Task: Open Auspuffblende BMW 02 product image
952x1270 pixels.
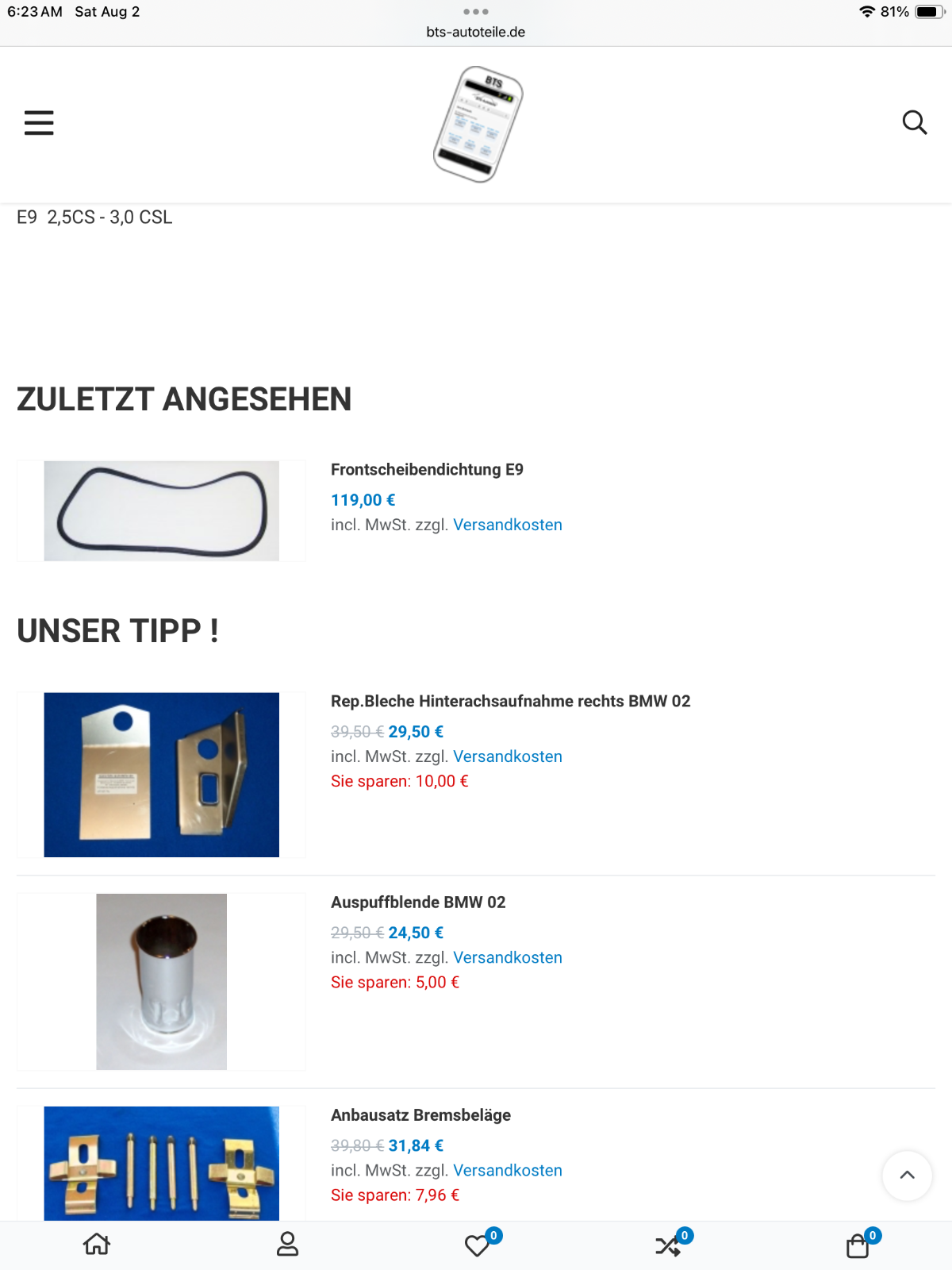Action: (x=161, y=982)
